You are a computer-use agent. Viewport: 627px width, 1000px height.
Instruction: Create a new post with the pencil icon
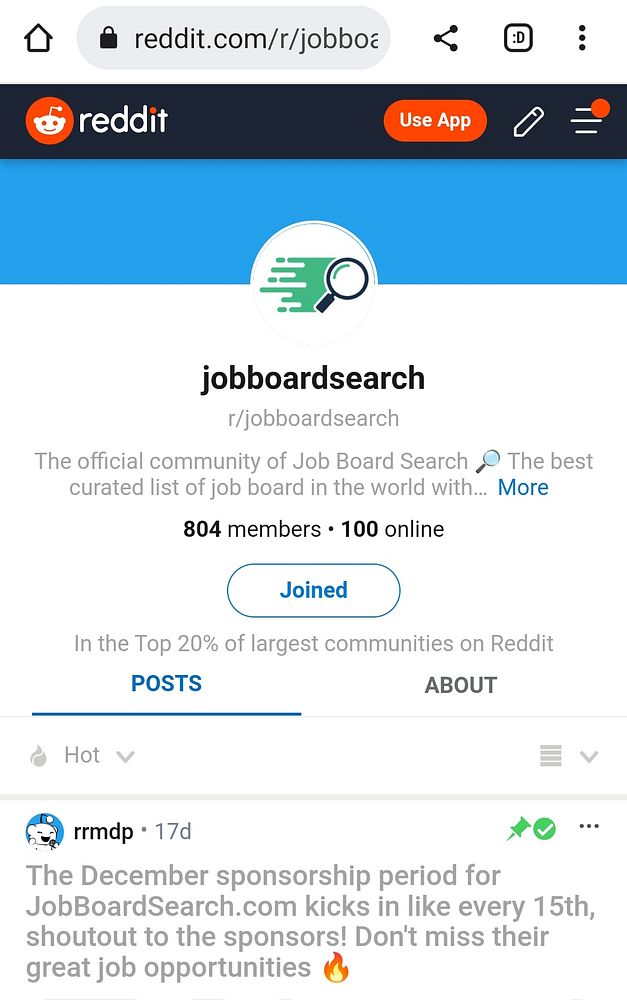pyautogui.click(x=528, y=122)
